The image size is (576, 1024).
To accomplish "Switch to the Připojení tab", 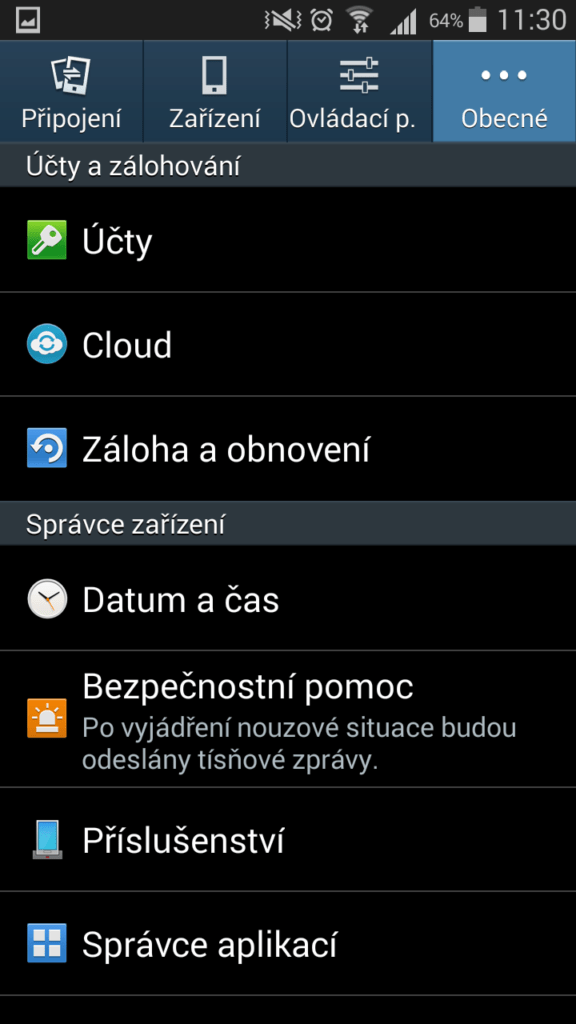I will click(x=71, y=91).
